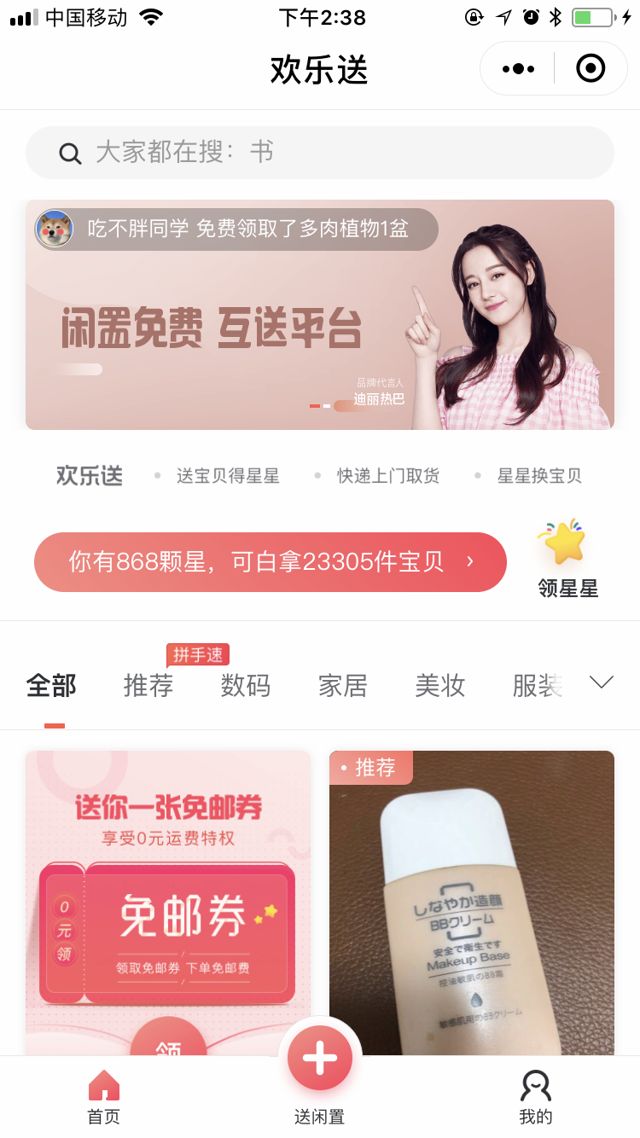Open the 免邮券 coupon card
The image size is (640, 1138).
point(168,900)
